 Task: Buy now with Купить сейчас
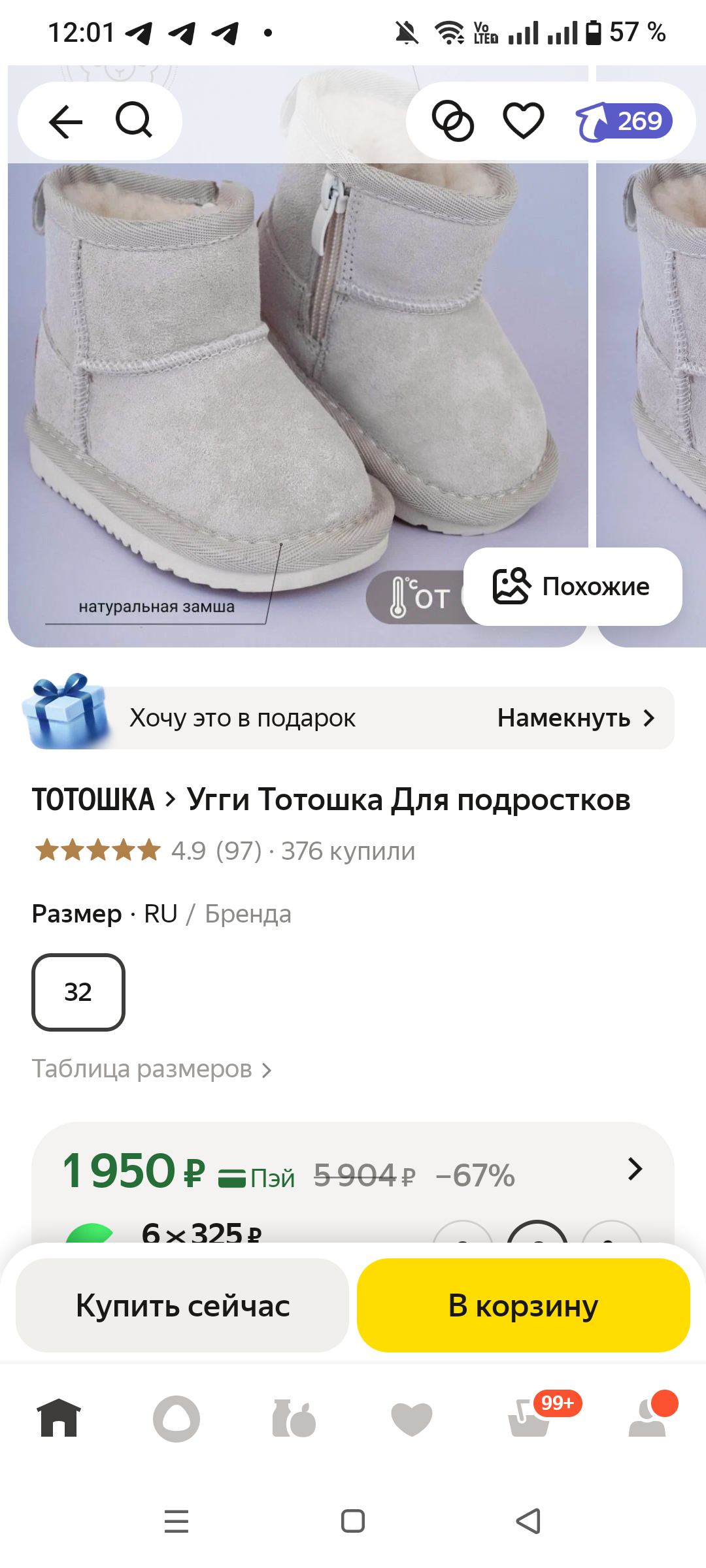[x=182, y=1305]
